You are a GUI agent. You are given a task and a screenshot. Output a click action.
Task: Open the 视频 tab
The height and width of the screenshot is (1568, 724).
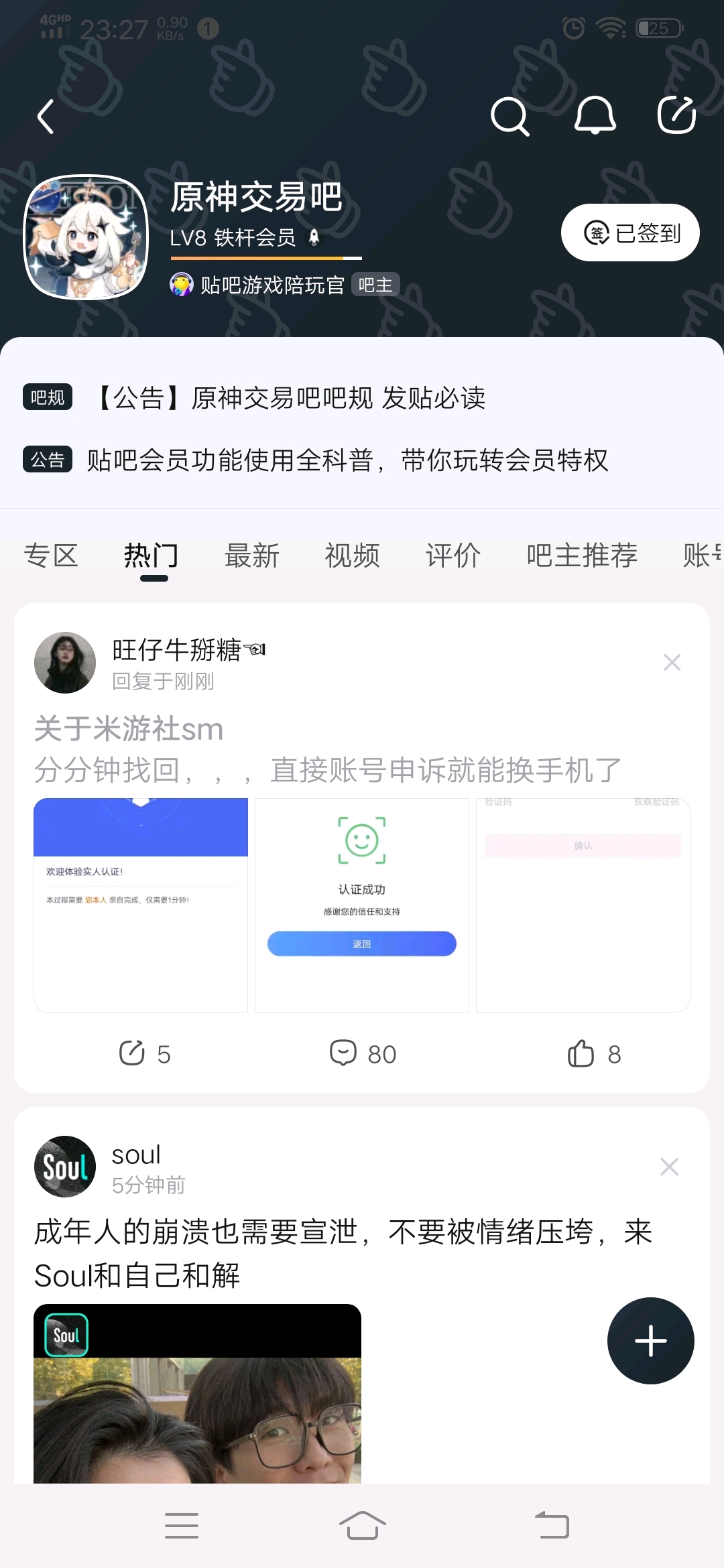pos(353,556)
